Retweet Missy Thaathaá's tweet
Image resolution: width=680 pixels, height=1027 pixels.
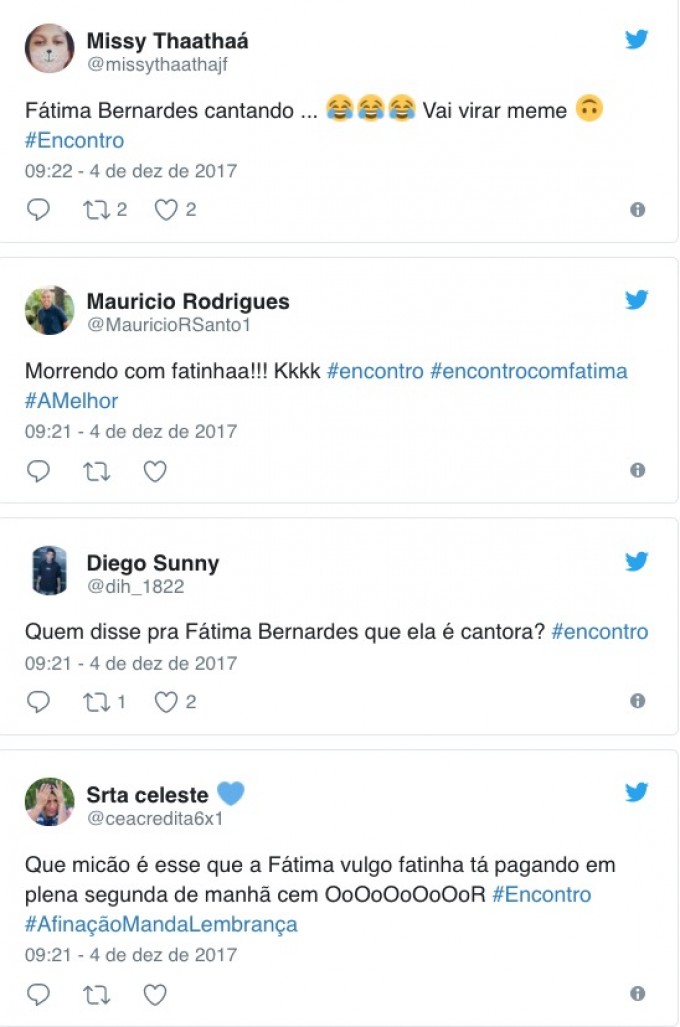point(97,209)
